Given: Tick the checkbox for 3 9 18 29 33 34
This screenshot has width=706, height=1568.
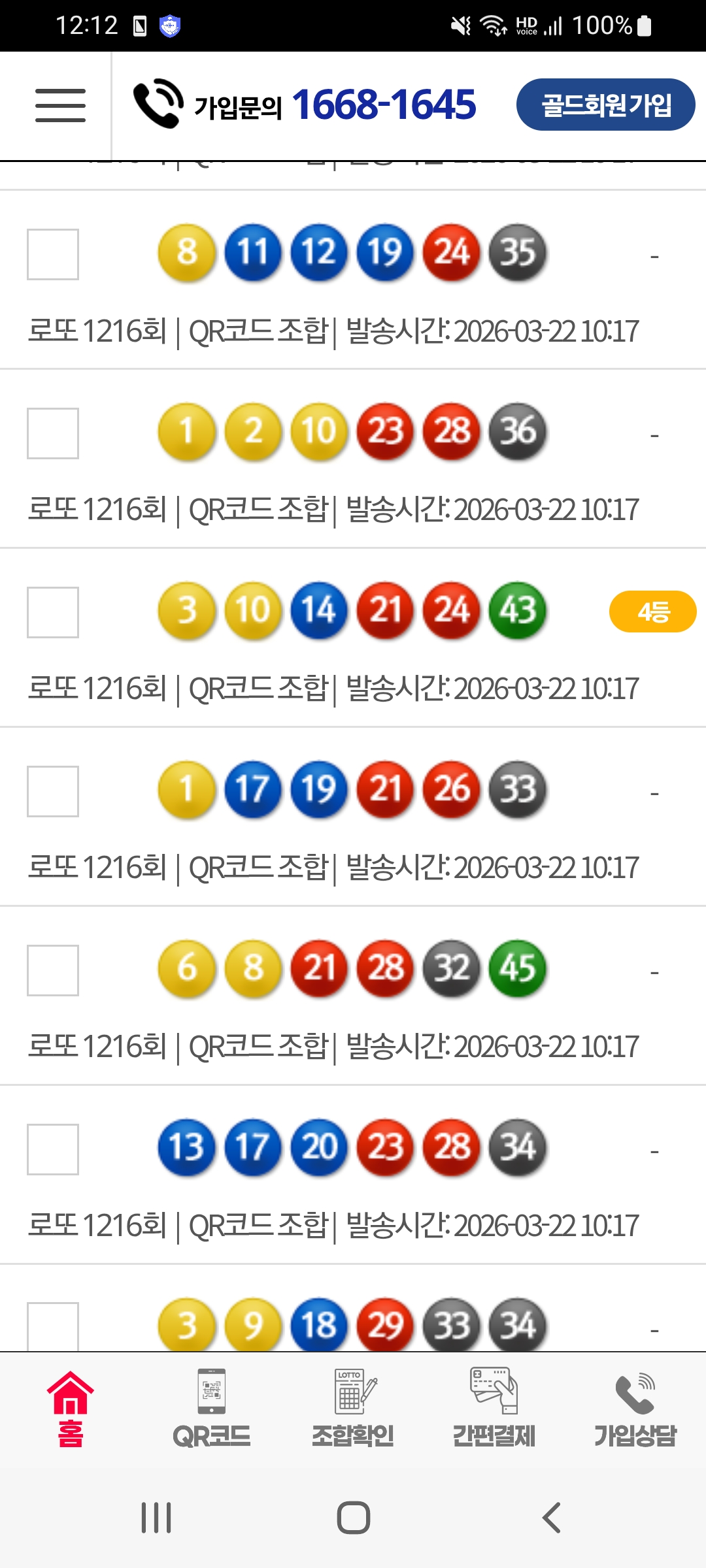Looking at the screenshot, I should coord(53,1326).
